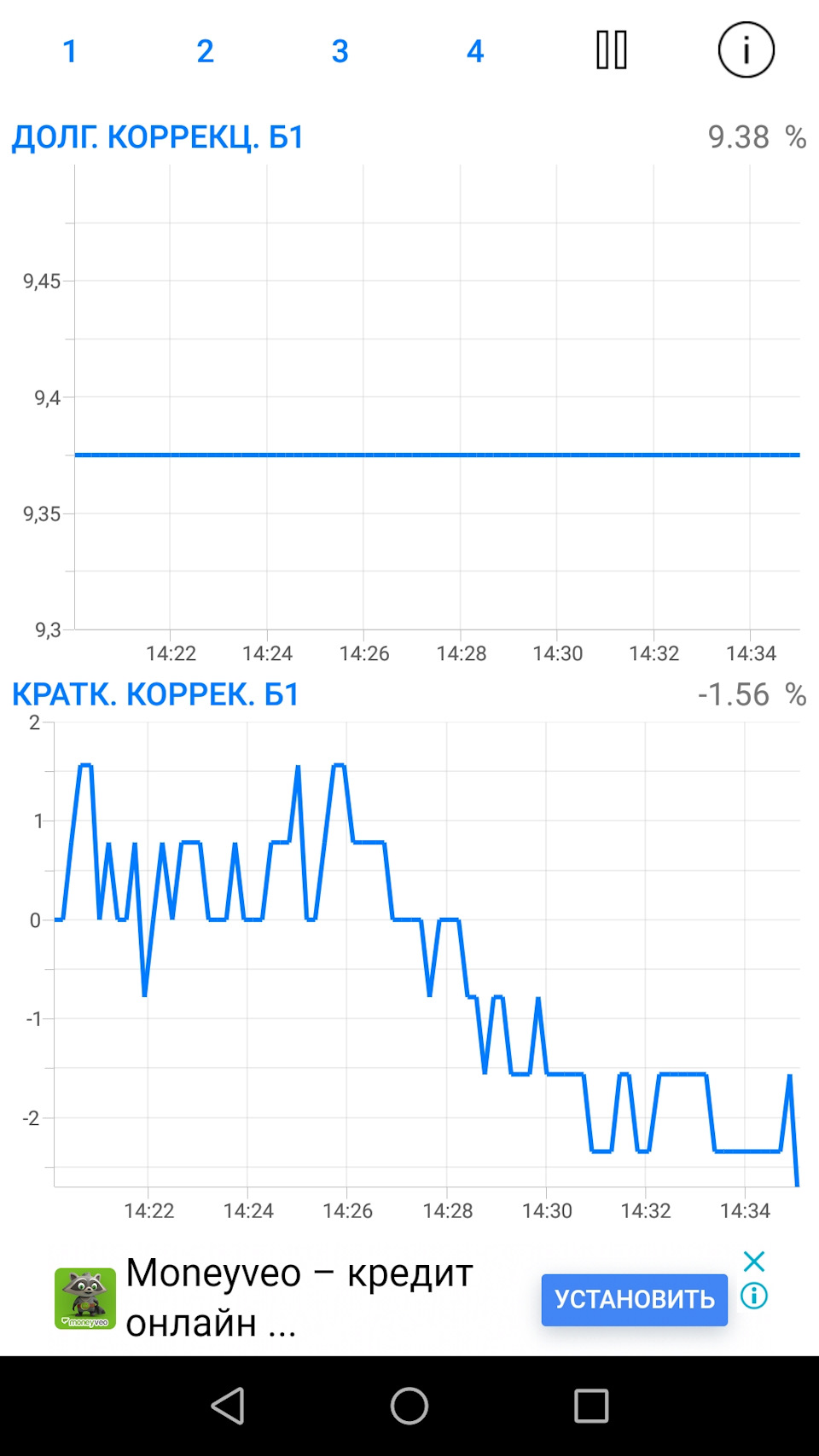819x1456 pixels.
Task: Switch to page 3 tab
Action: click(340, 51)
